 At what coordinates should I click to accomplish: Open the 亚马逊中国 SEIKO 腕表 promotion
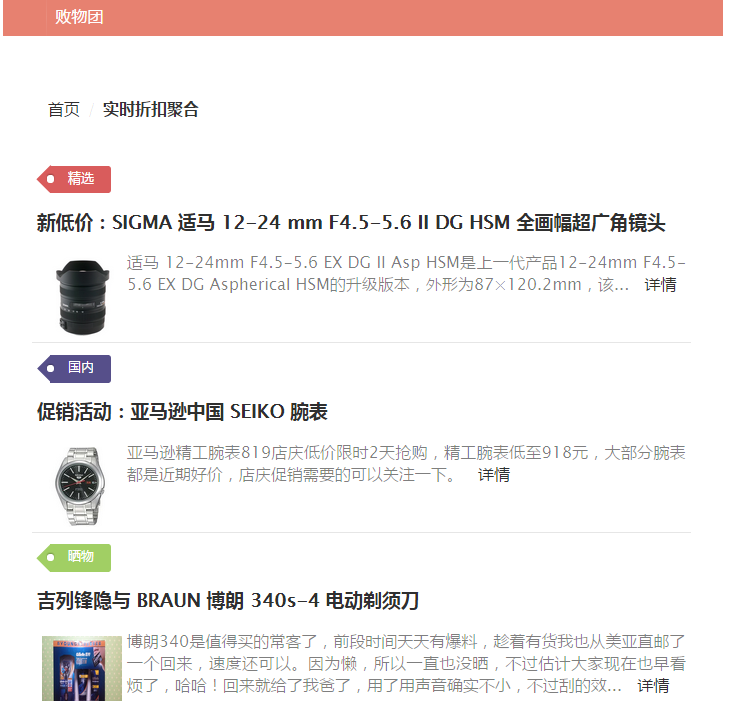click(x=182, y=412)
